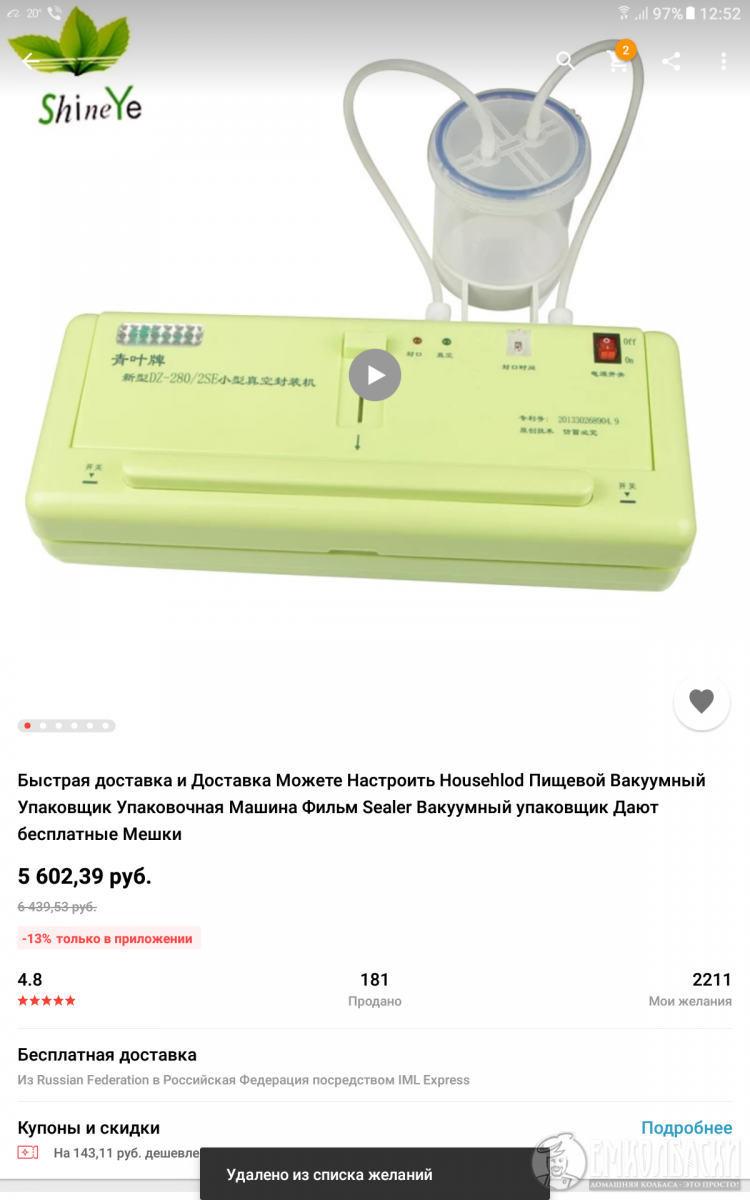Open the three-dot overflow menu
The width and height of the screenshot is (750, 1200).
723,61
